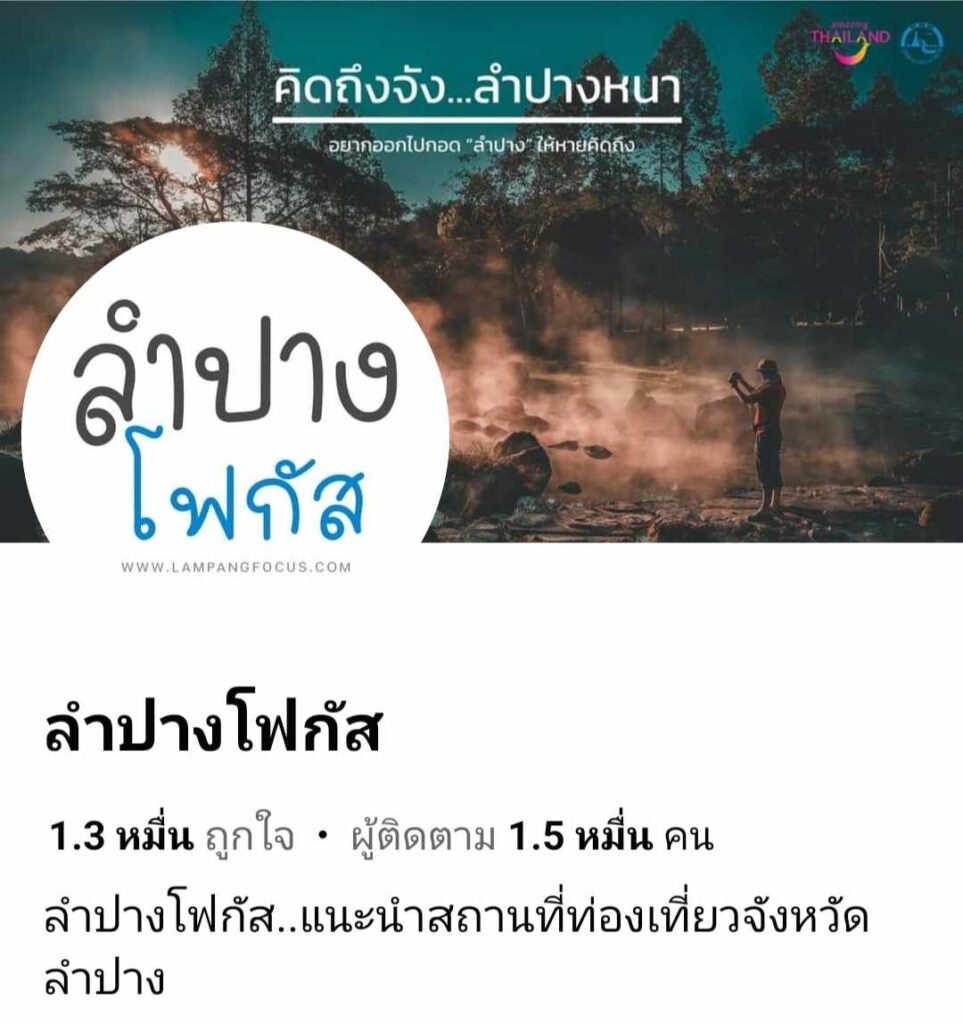Open the 1.3 หมื่น ถูกใจ likes list

pyautogui.click(x=172, y=838)
